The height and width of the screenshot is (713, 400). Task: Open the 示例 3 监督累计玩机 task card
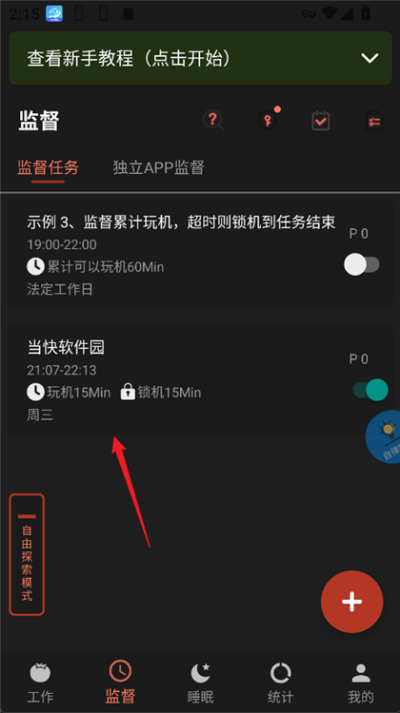pyautogui.click(x=200, y=253)
